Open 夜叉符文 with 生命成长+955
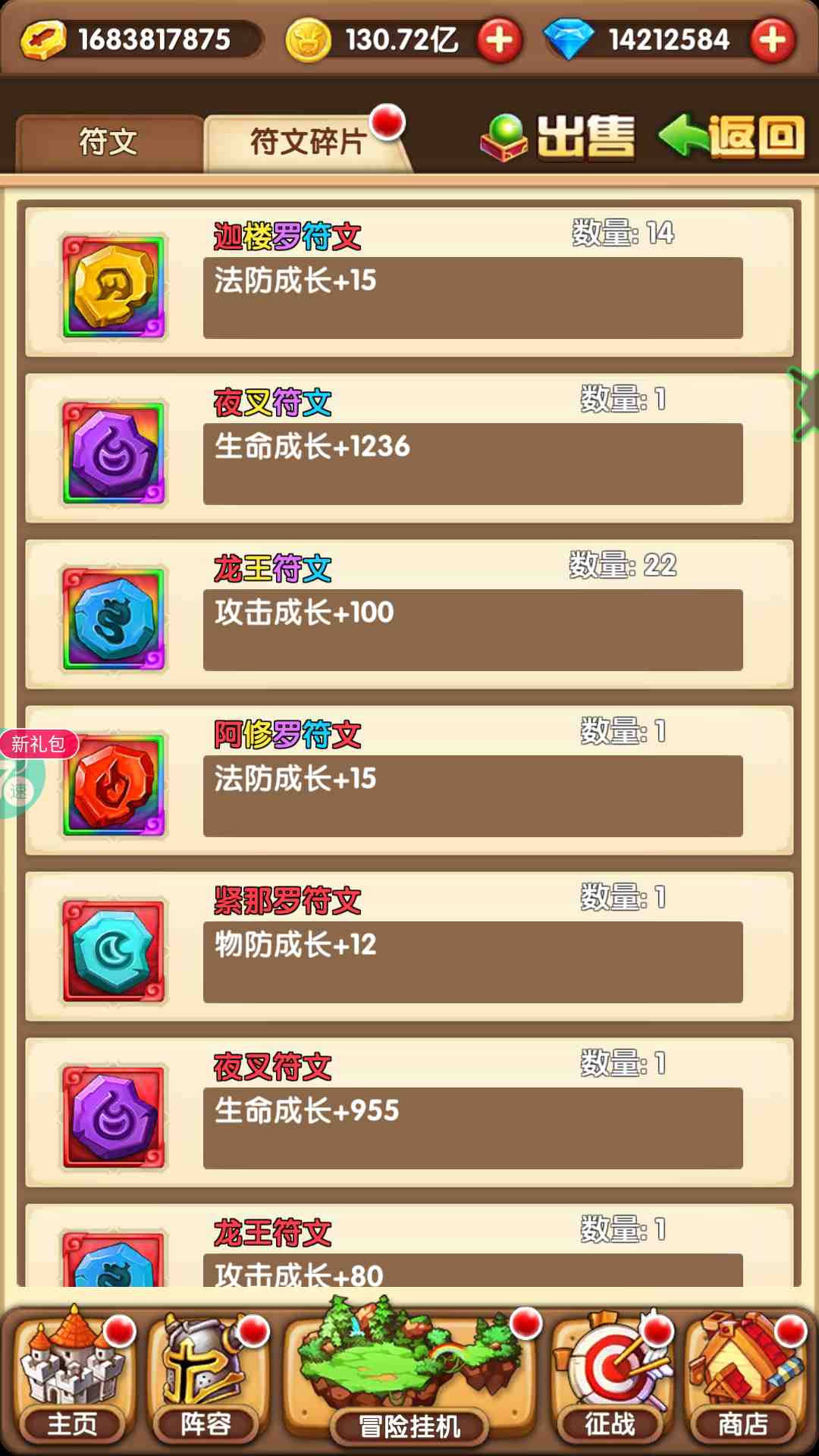The width and height of the screenshot is (819, 1456). [409, 1112]
